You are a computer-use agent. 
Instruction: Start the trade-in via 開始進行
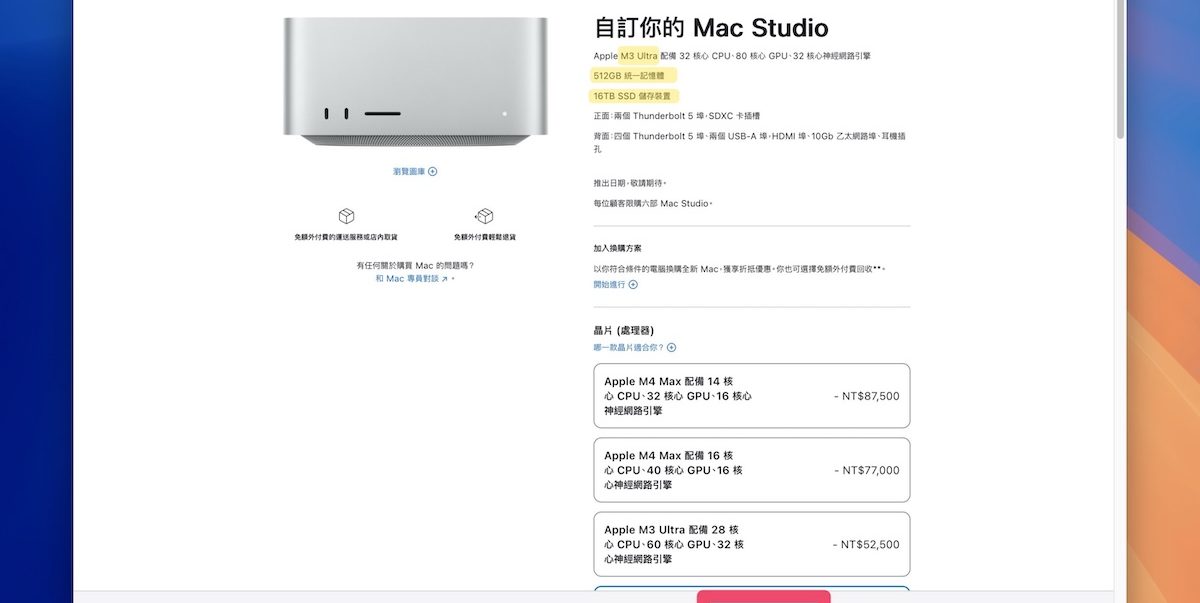click(614, 285)
